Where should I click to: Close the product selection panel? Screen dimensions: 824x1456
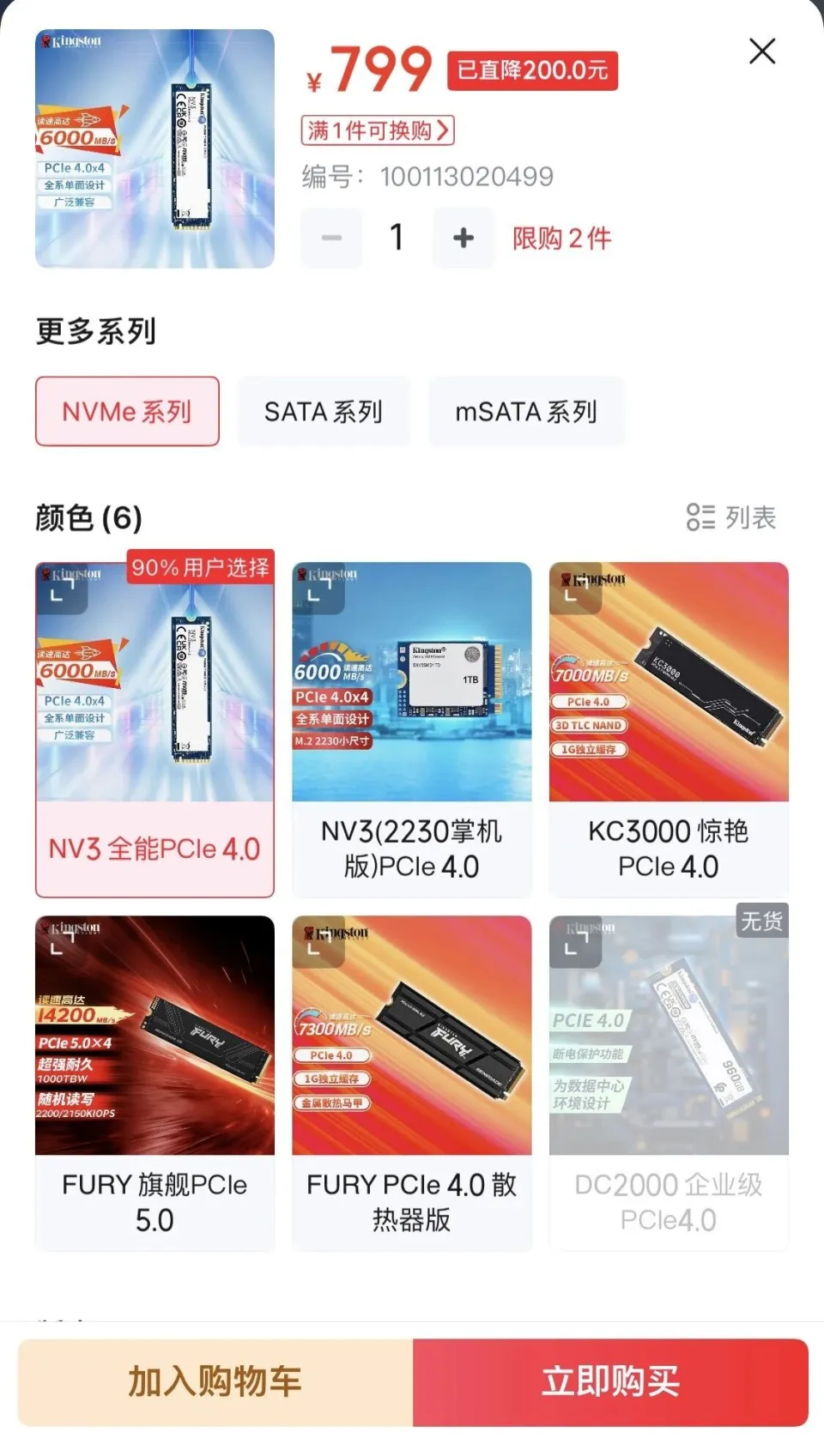pyautogui.click(x=761, y=51)
